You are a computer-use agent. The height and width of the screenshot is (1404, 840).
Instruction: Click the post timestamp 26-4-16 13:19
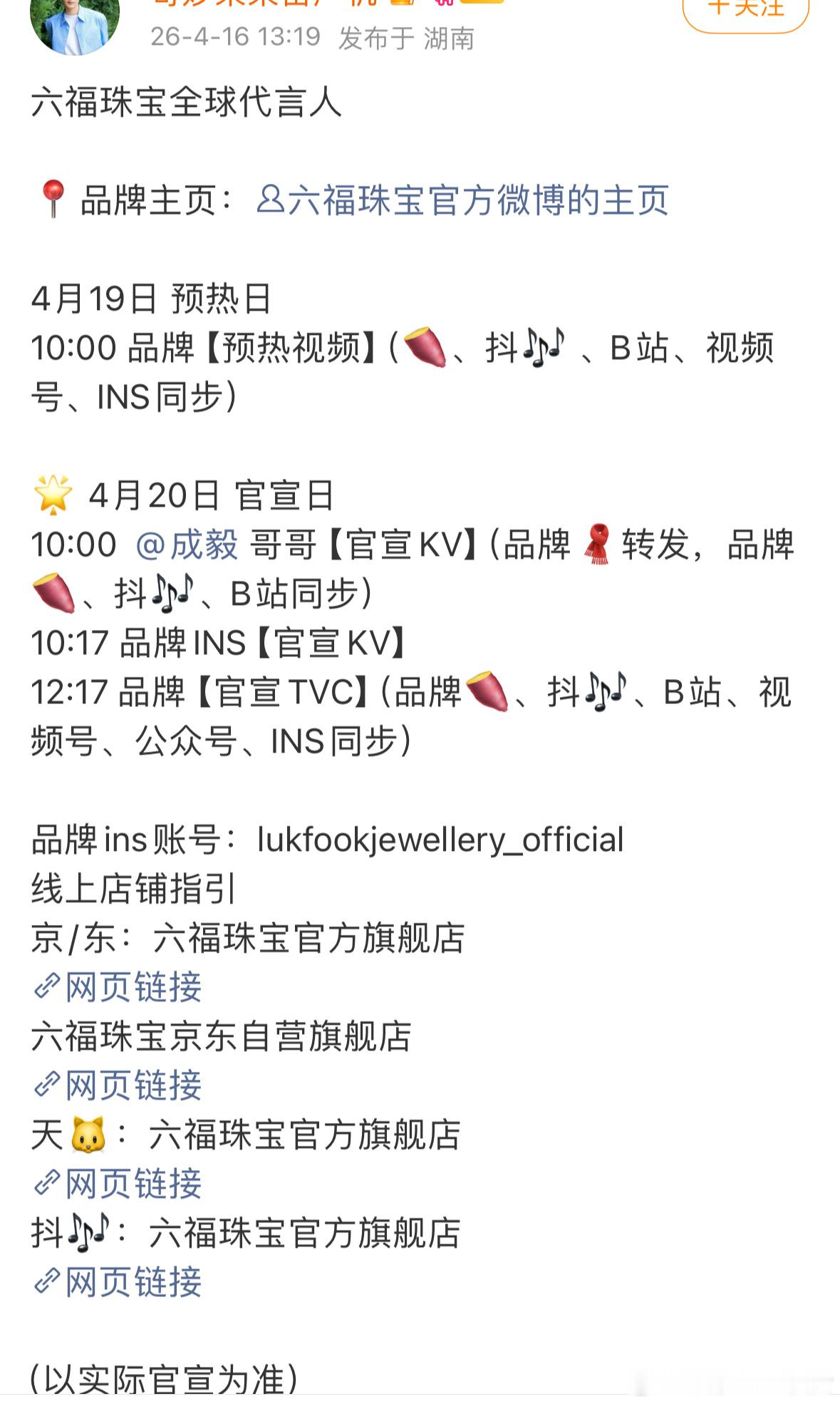(x=235, y=39)
